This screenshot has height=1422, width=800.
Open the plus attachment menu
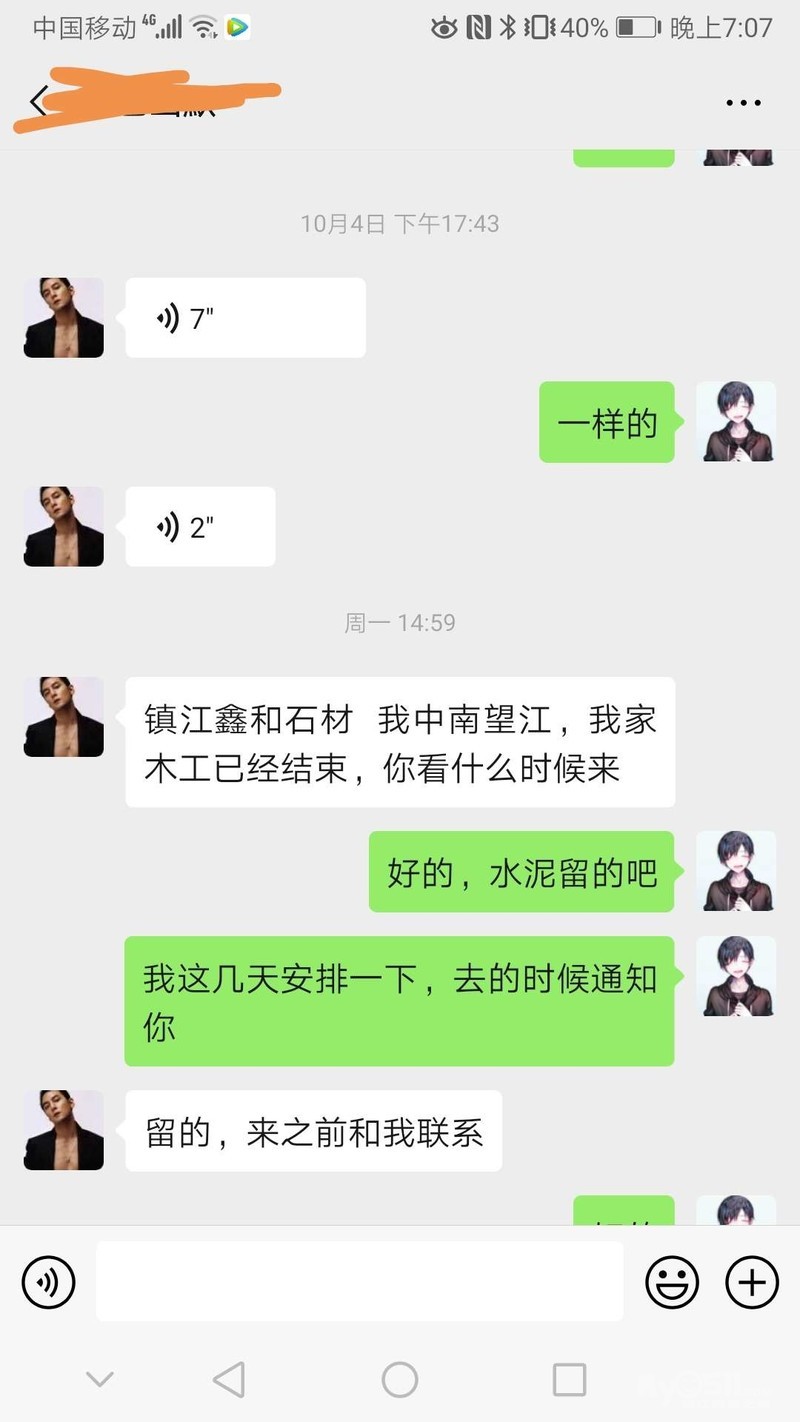click(x=752, y=1281)
